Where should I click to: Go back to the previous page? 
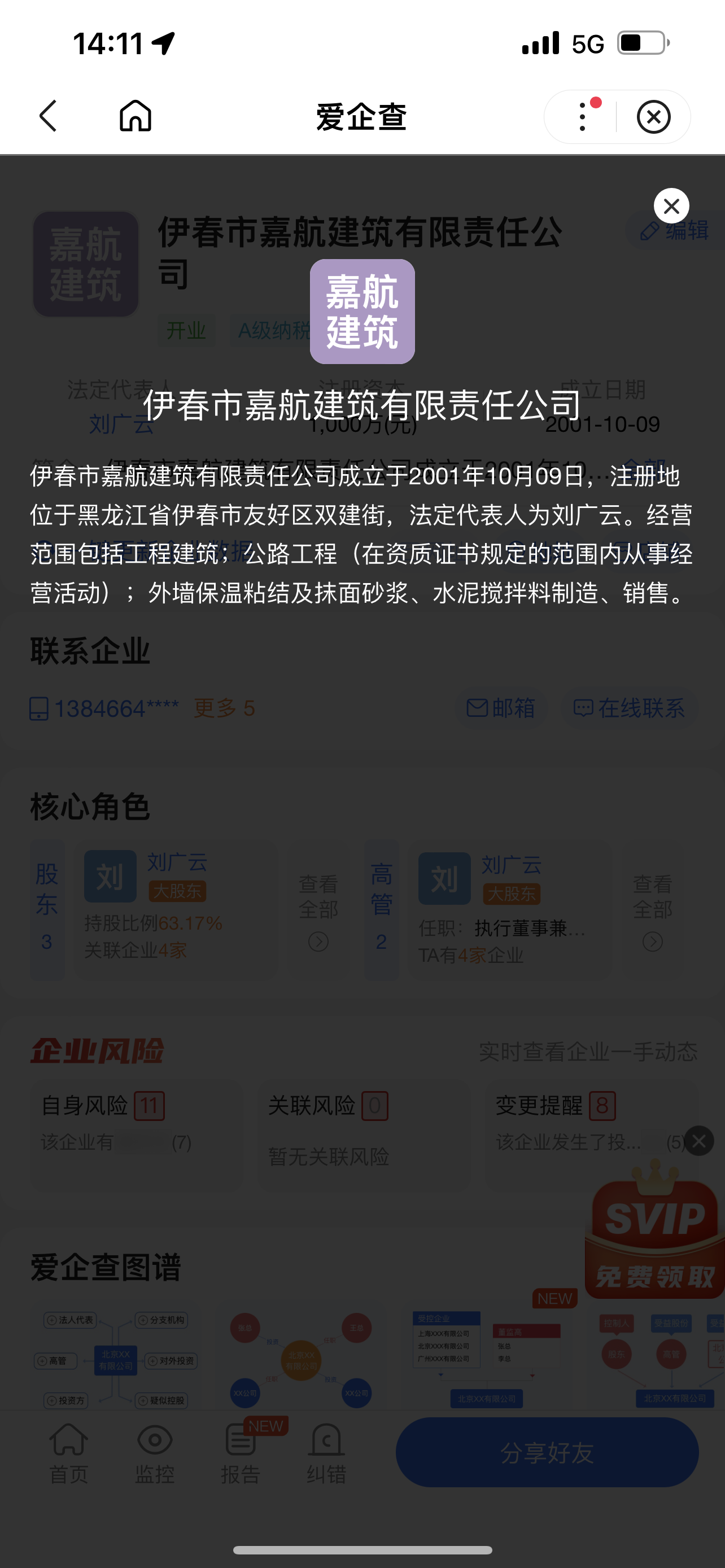tap(48, 116)
